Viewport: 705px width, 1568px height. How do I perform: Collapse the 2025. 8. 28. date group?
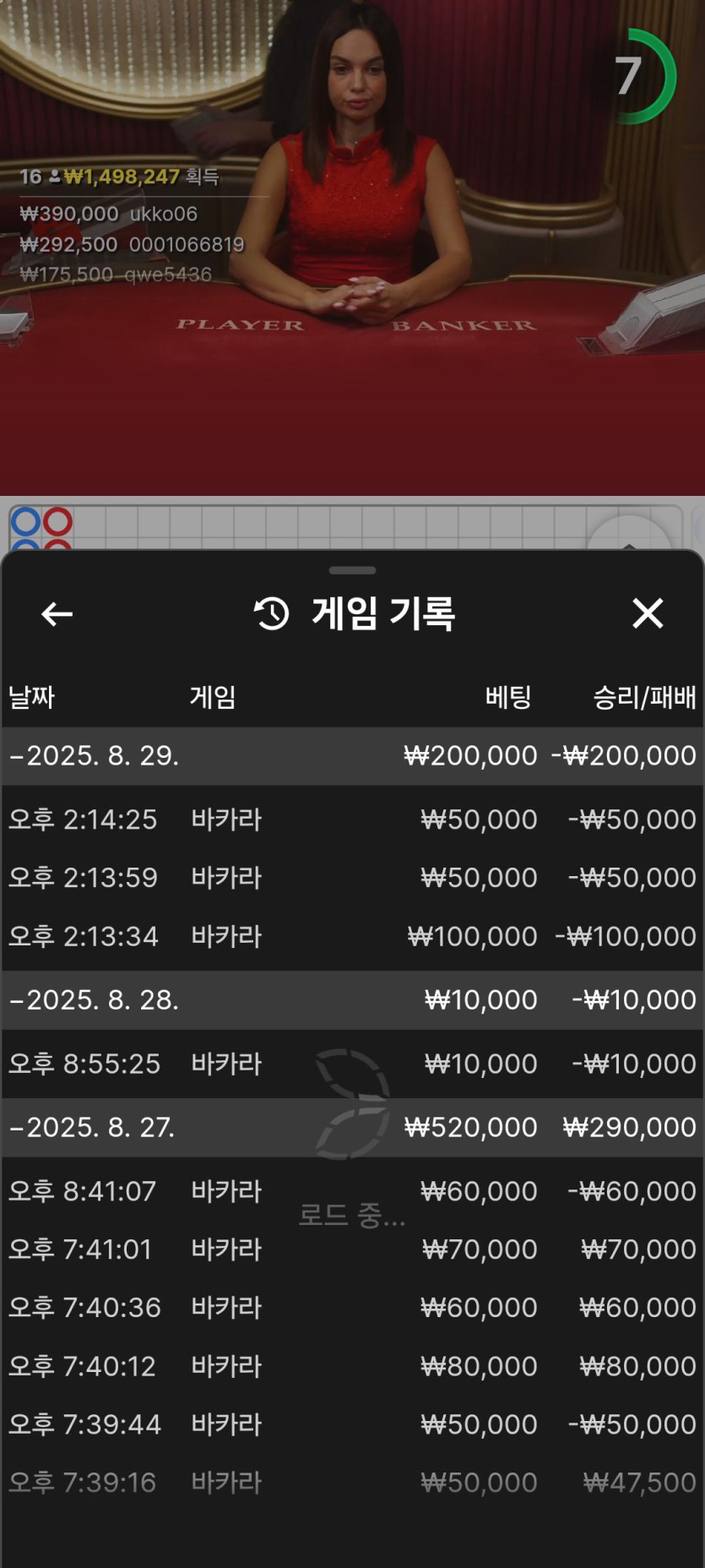pyautogui.click(x=93, y=1000)
